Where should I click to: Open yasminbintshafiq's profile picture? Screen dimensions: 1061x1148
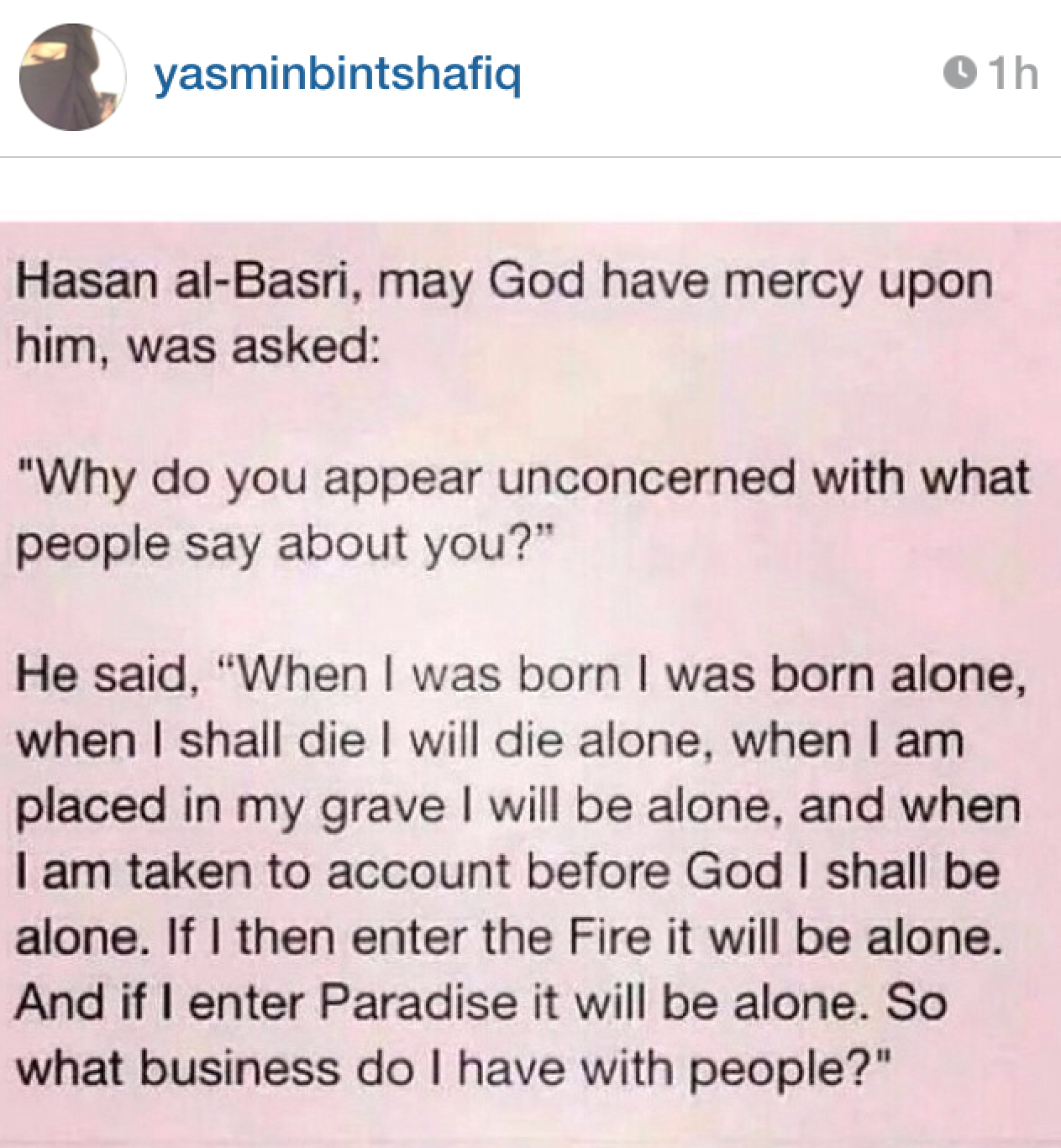point(73,77)
